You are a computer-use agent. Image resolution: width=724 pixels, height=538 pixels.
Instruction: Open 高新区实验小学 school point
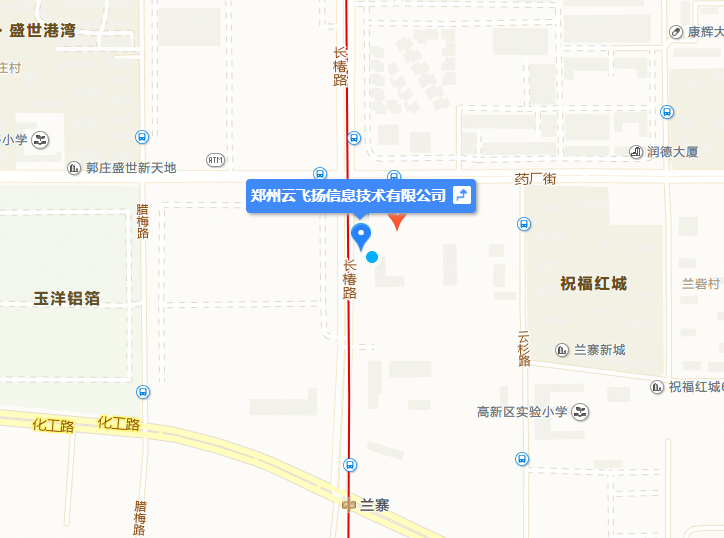581,411
